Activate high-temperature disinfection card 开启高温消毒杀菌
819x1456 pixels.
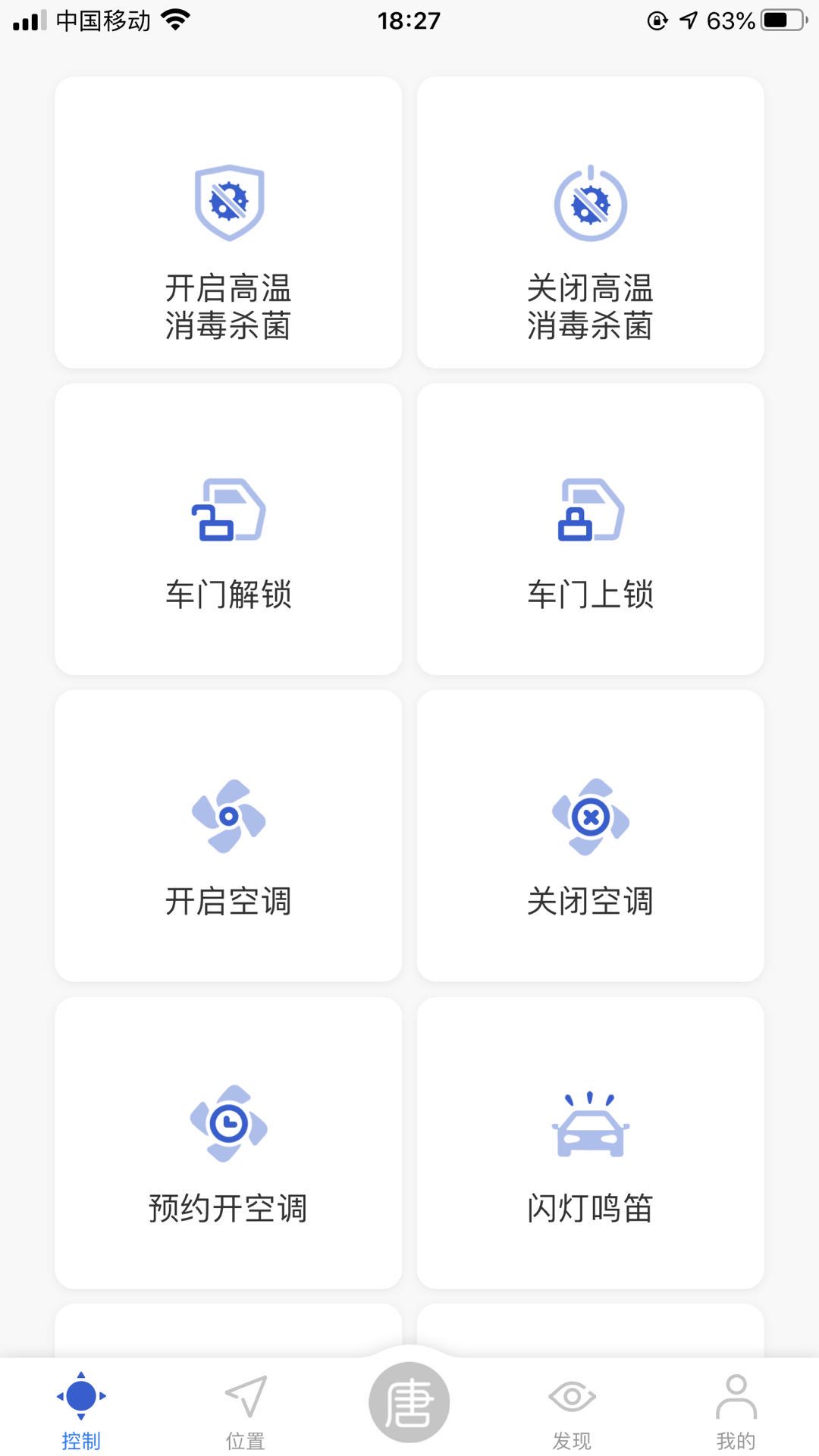pos(228,220)
